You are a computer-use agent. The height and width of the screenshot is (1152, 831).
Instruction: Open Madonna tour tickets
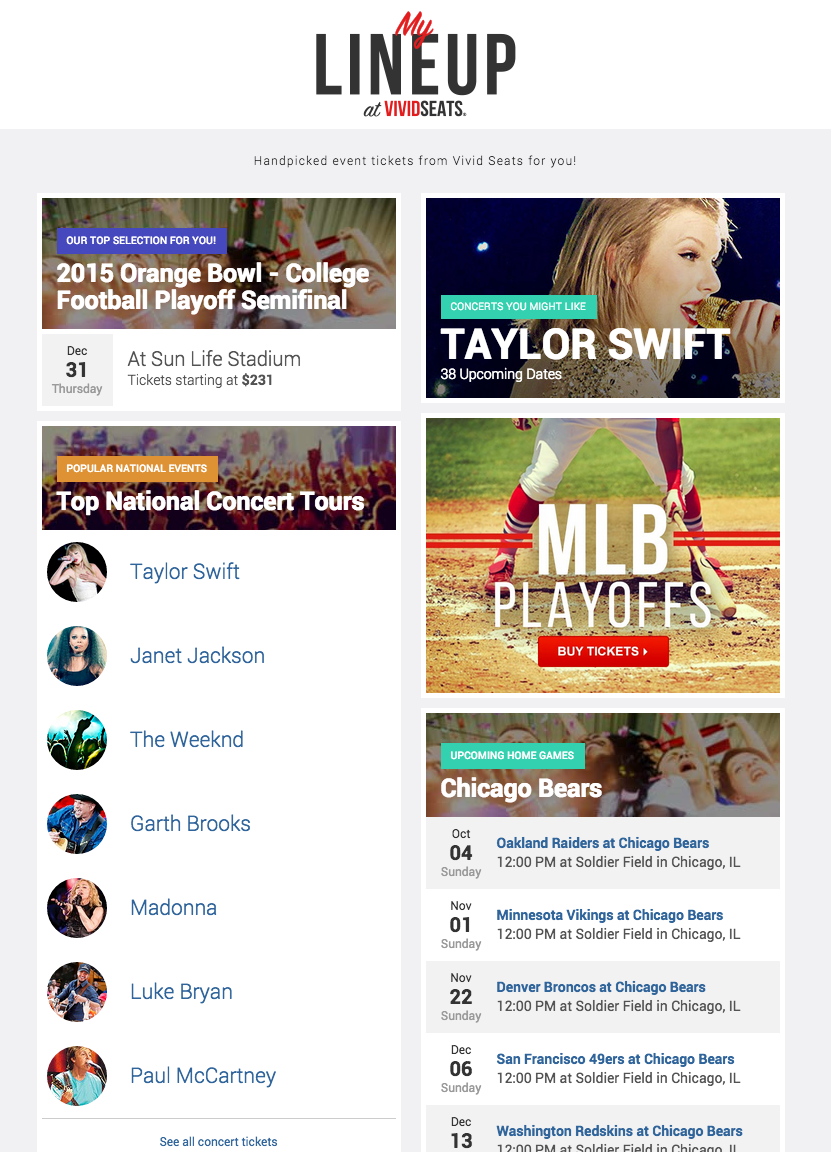[x=173, y=908]
